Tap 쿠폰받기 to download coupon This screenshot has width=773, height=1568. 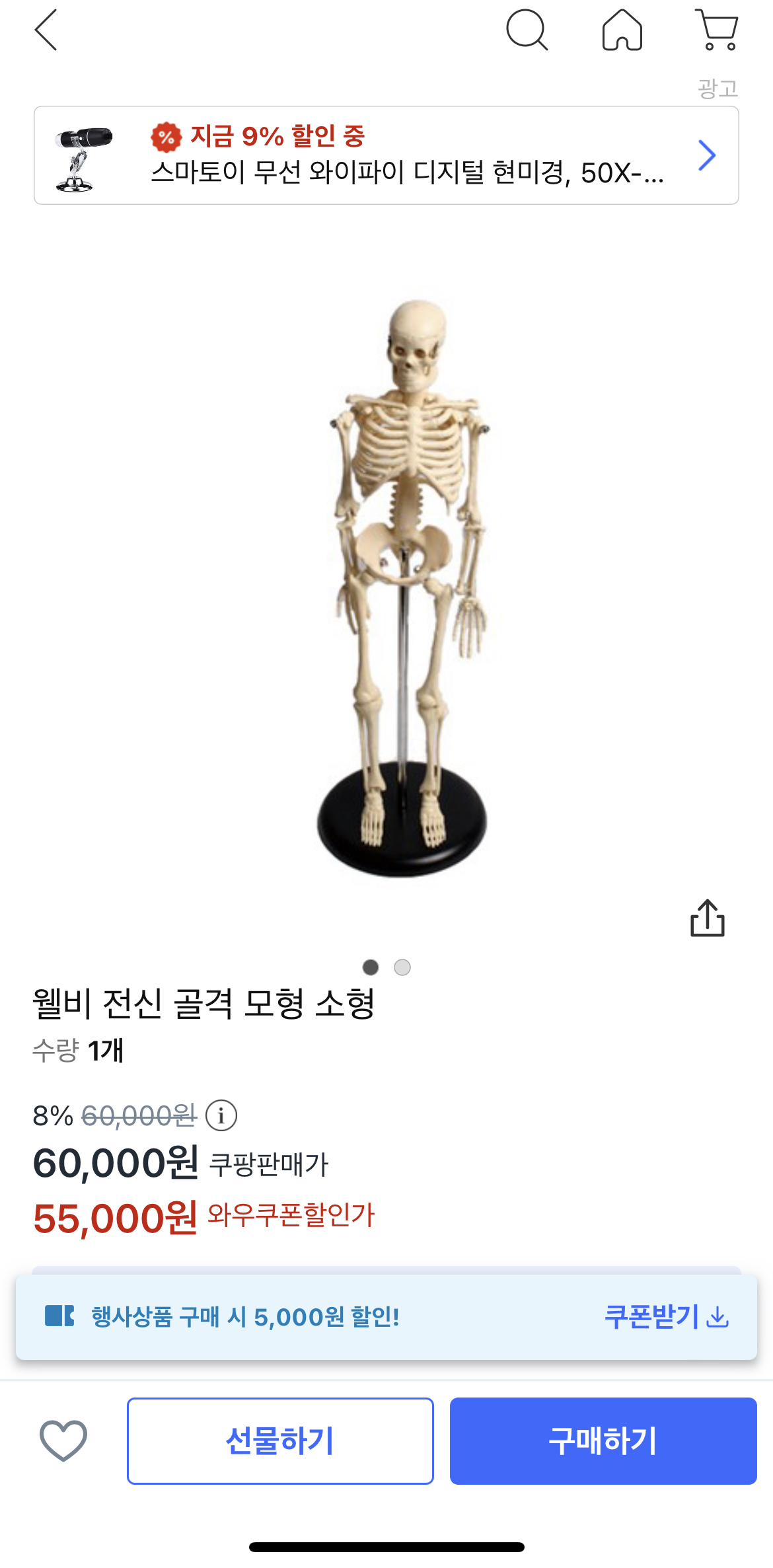[667, 1317]
